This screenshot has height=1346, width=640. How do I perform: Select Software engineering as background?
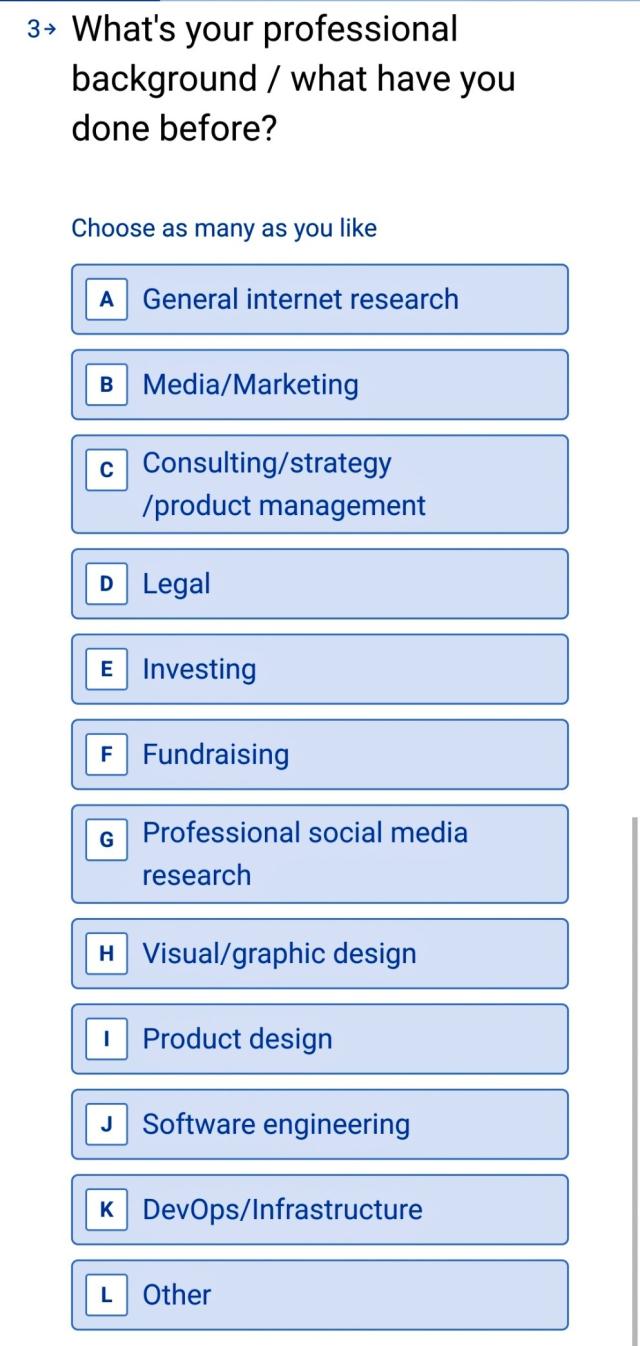[x=319, y=1125]
